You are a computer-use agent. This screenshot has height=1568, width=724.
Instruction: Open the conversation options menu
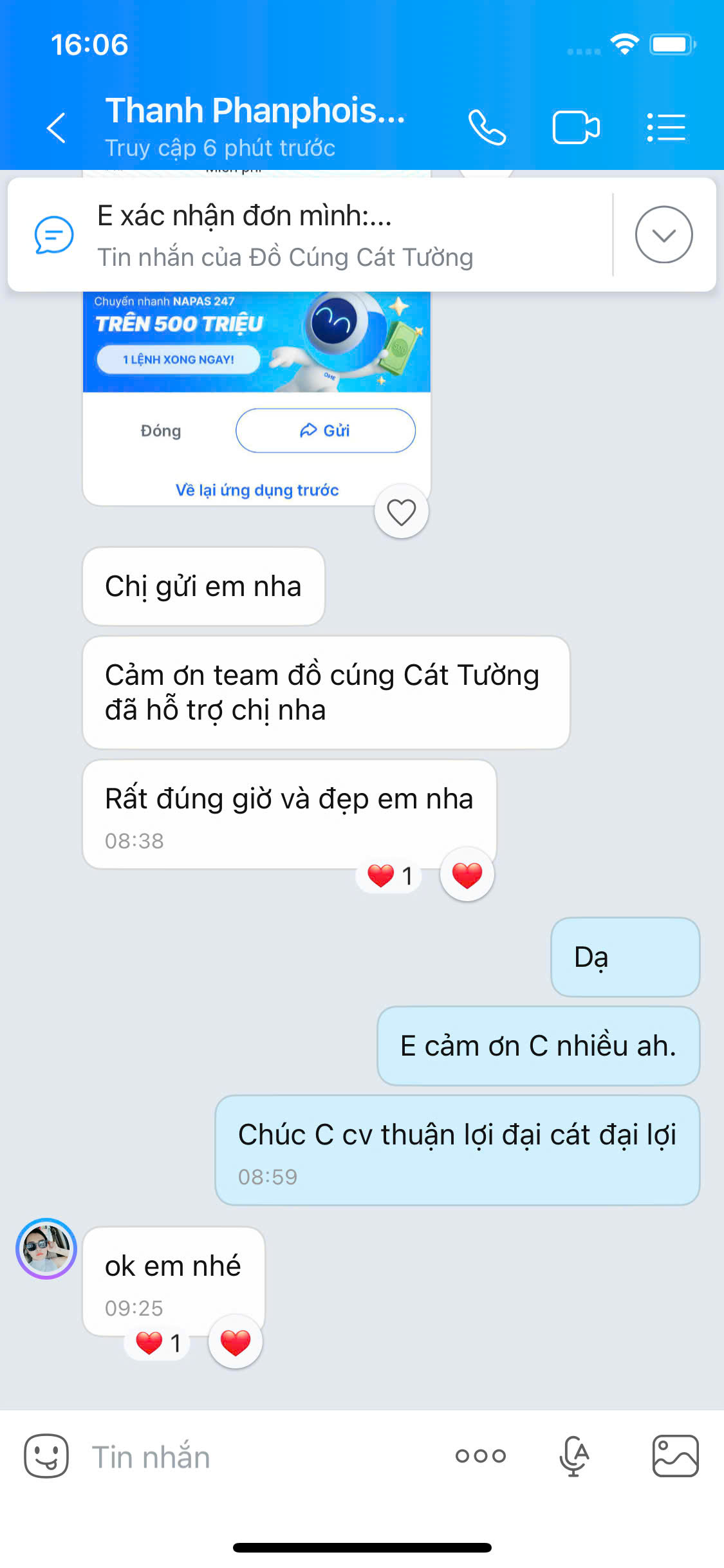click(x=665, y=127)
